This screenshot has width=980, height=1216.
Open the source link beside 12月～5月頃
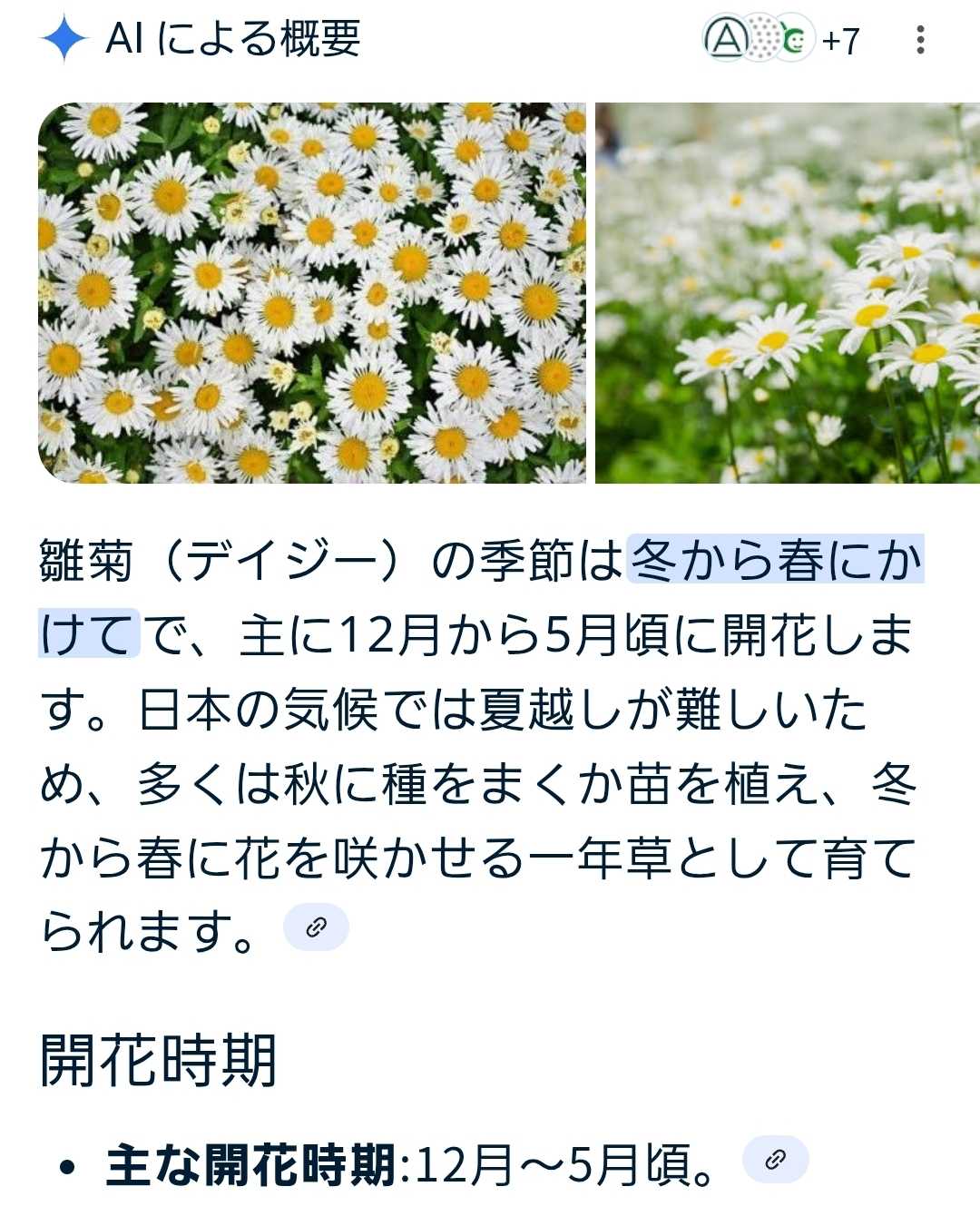click(x=775, y=1159)
